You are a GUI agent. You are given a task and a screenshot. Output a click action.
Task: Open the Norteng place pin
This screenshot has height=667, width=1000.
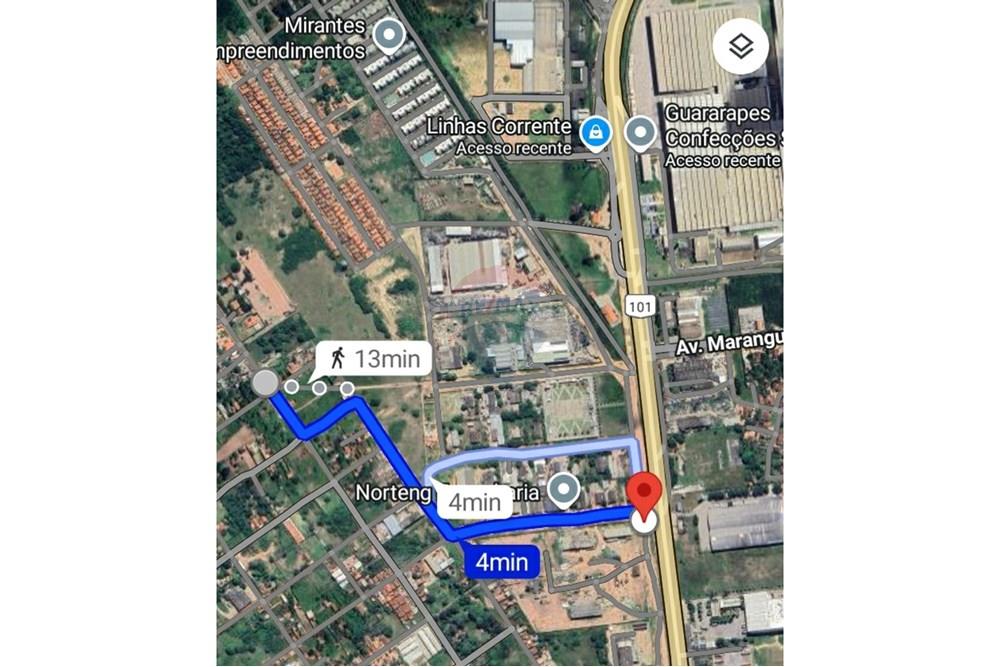point(566,490)
